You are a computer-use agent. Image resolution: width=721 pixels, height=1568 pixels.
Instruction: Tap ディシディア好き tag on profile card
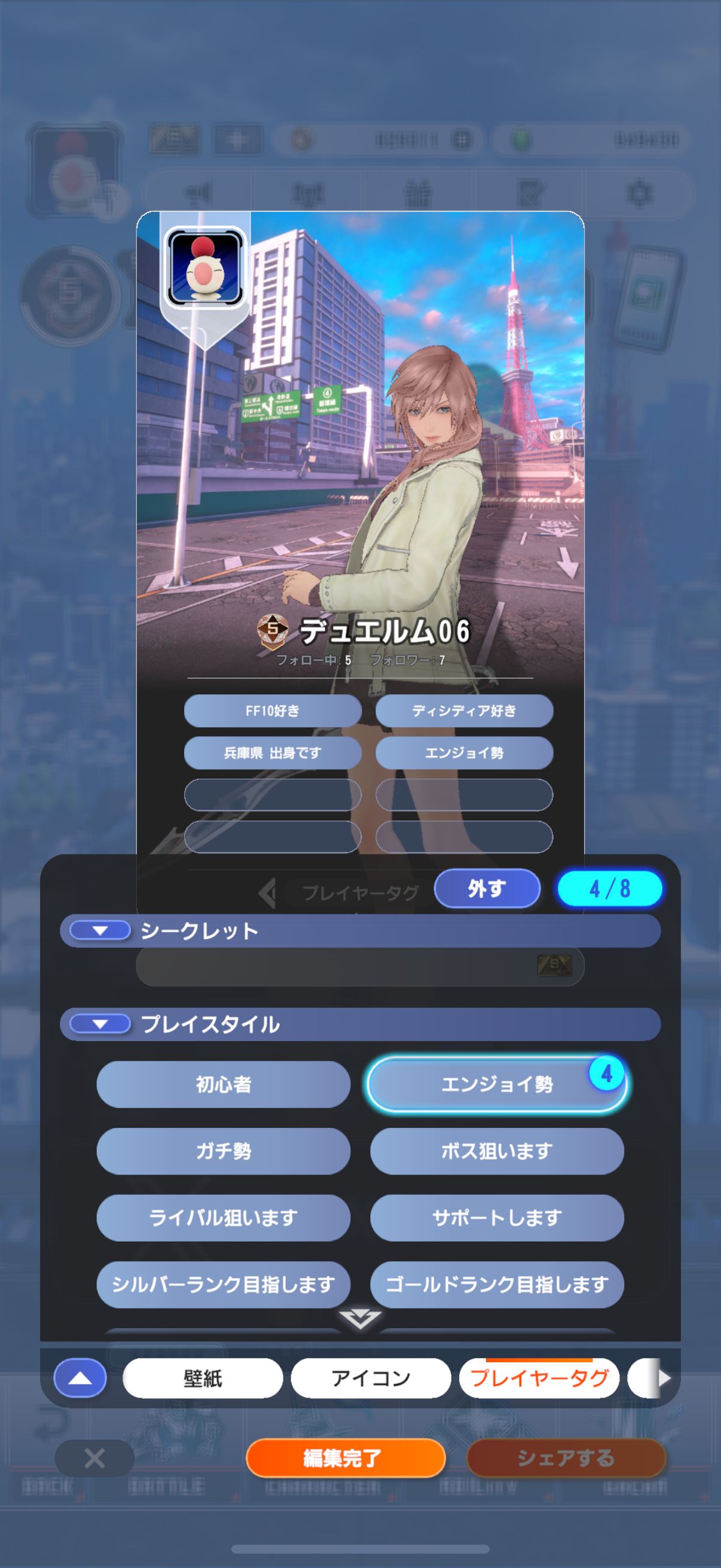click(465, 711)
